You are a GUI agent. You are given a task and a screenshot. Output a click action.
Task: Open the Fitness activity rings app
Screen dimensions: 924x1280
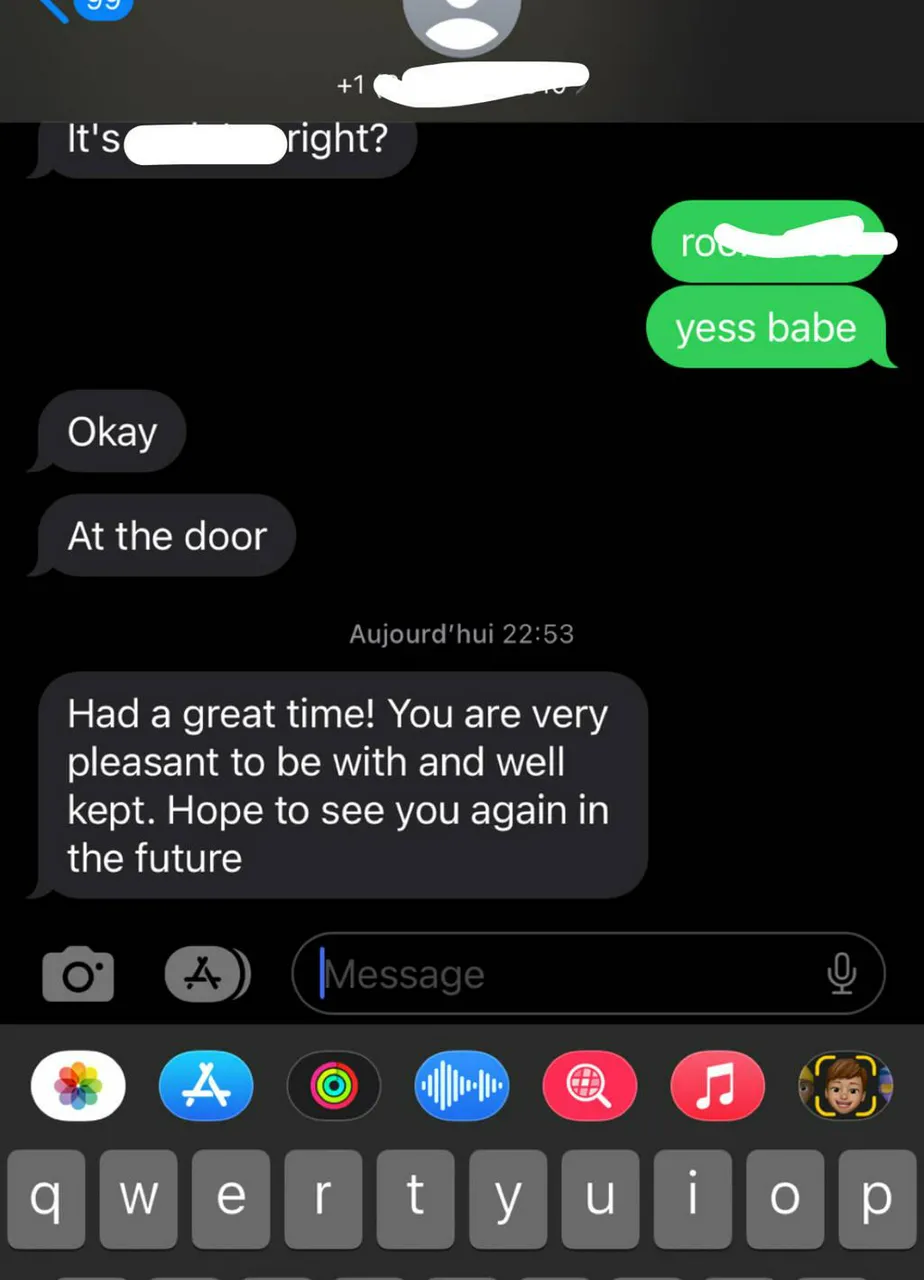pos(334,1086)
